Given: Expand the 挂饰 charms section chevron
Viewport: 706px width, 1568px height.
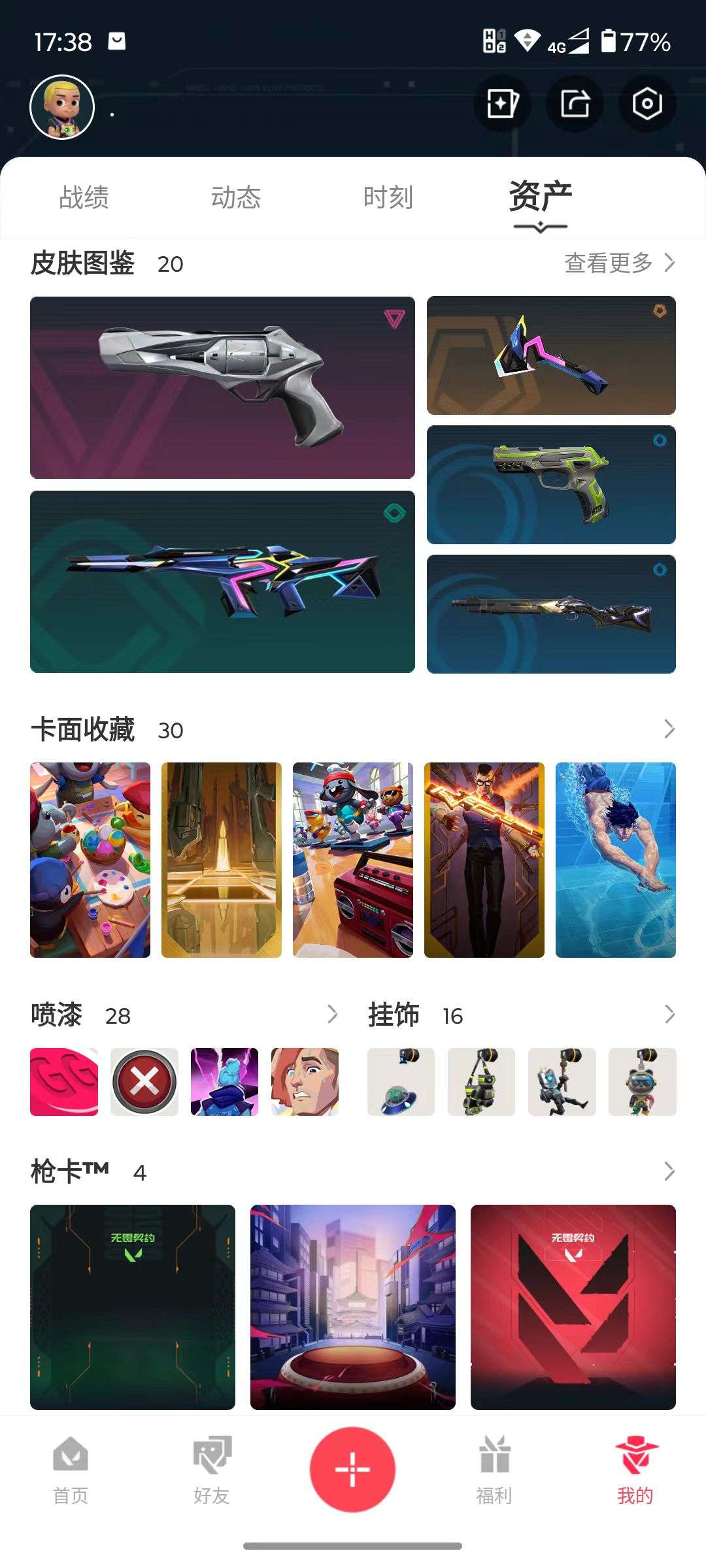Looking at the screenshot, I should pos(668,1015).
